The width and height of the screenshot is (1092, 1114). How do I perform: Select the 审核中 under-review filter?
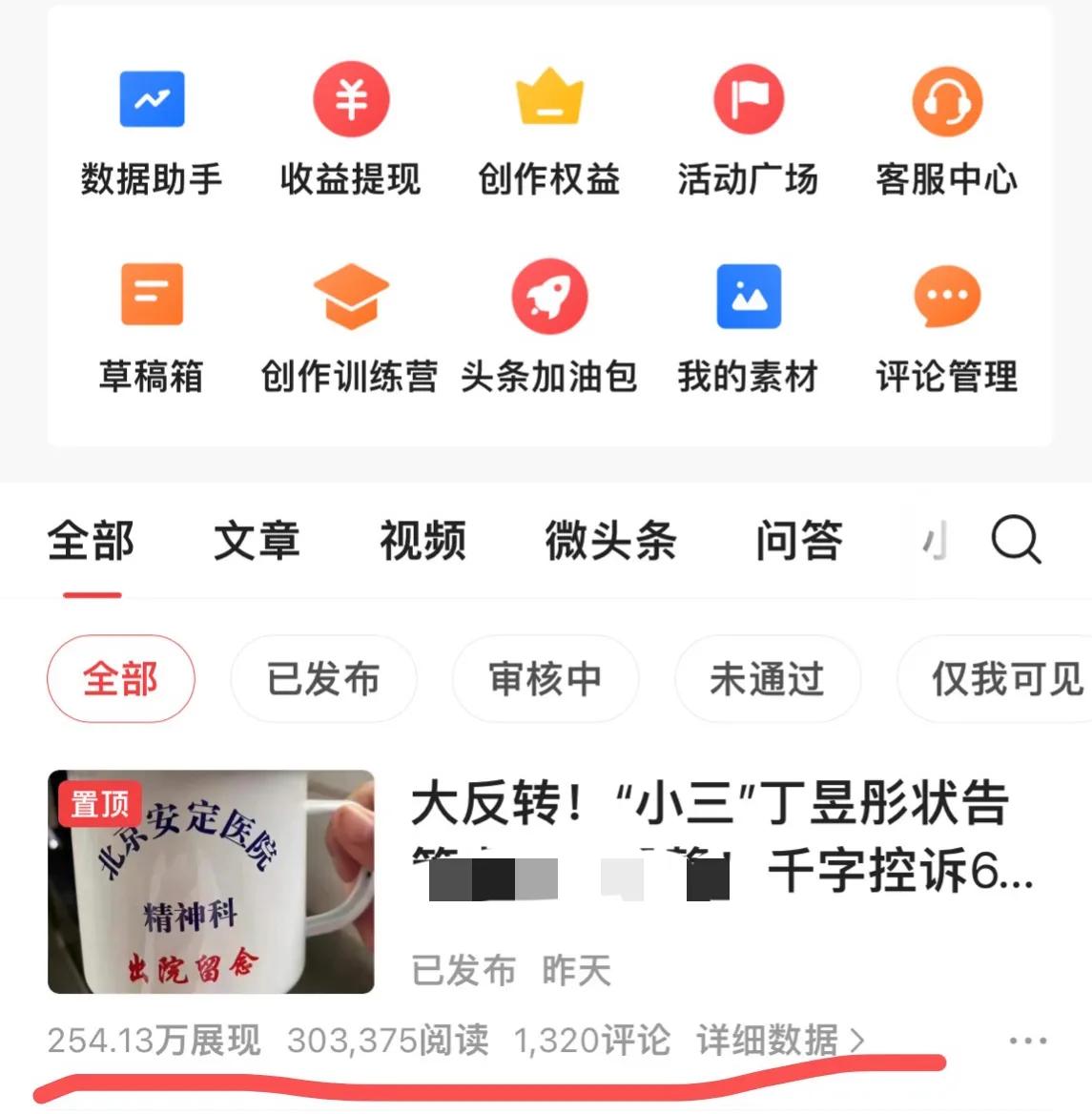coord(545,679)
